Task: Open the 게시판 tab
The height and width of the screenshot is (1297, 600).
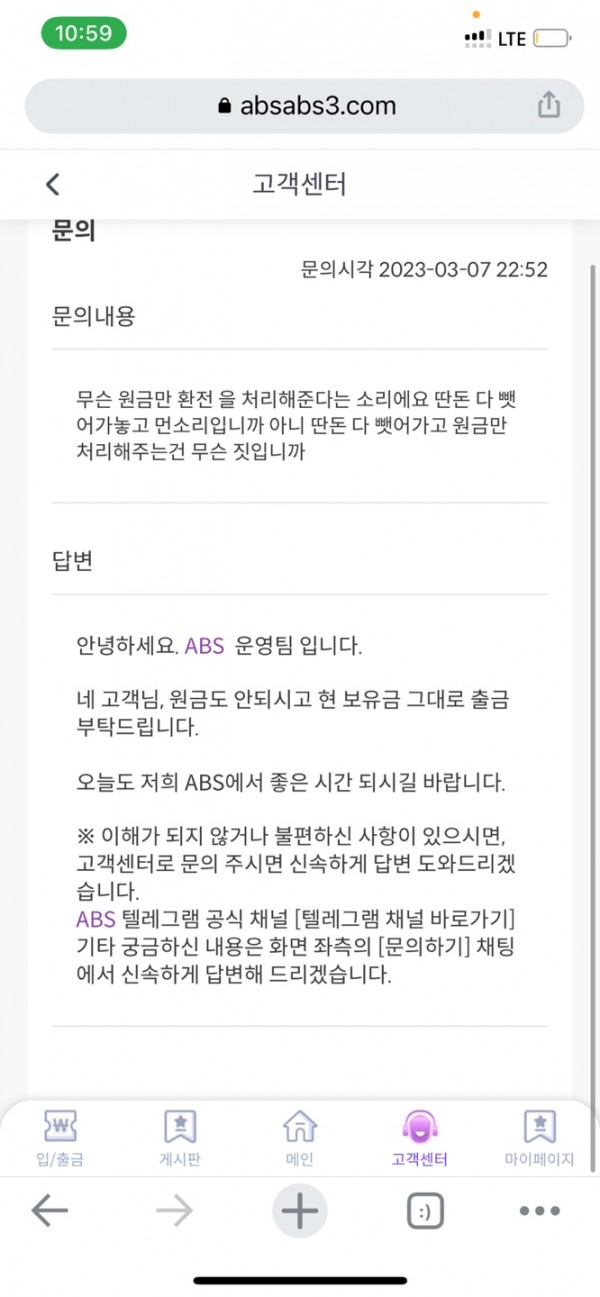Action: coord(180,1139)
